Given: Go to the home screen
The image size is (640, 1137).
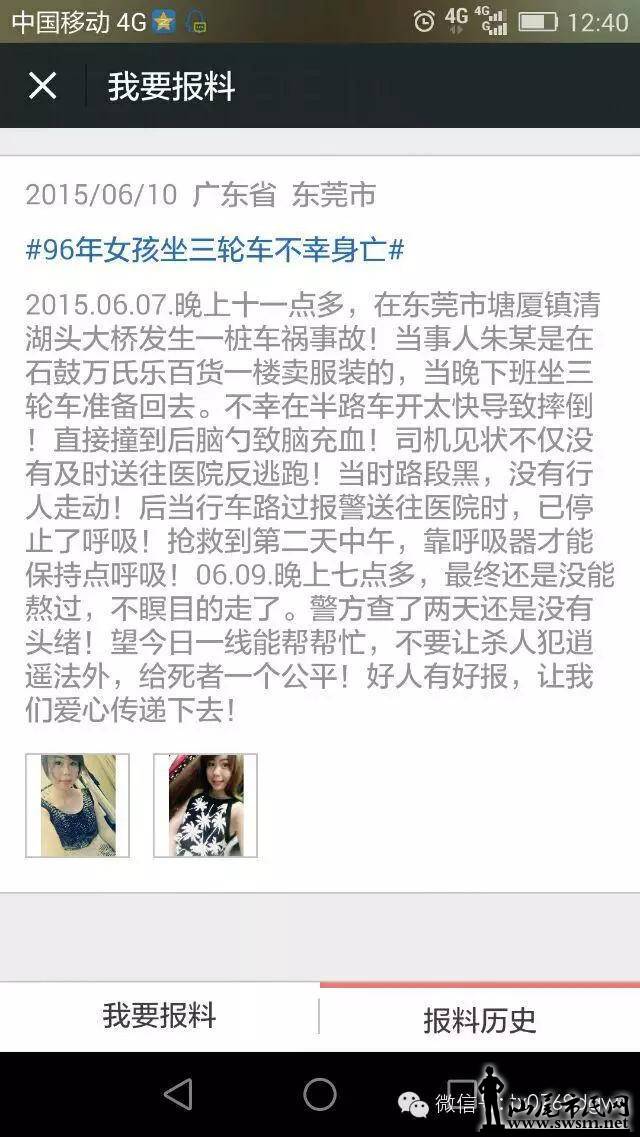Looking at the screenshot, I should coord(320,1095).
